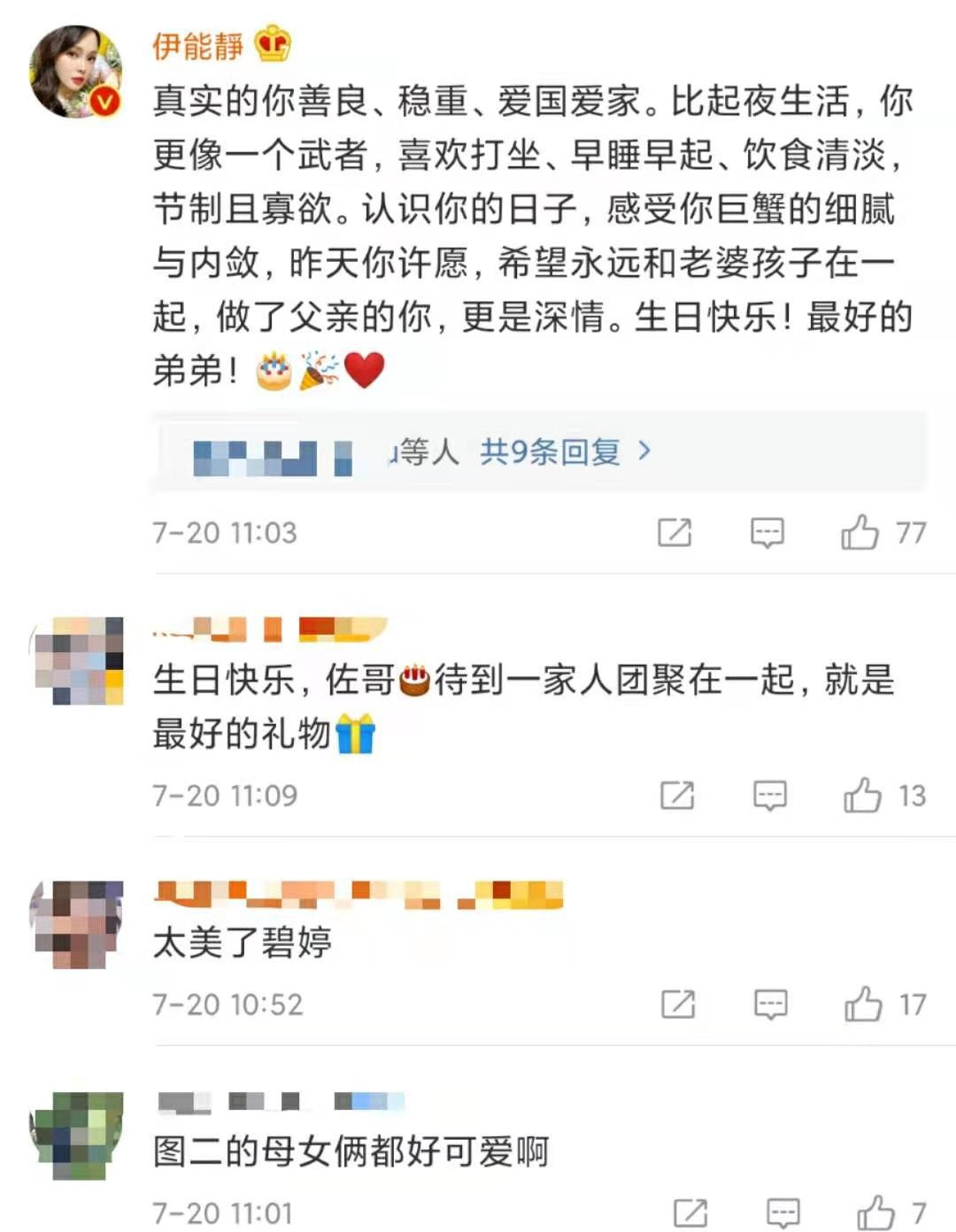Like the 太美了碧婷 comment

click(x=864, y=1005)
